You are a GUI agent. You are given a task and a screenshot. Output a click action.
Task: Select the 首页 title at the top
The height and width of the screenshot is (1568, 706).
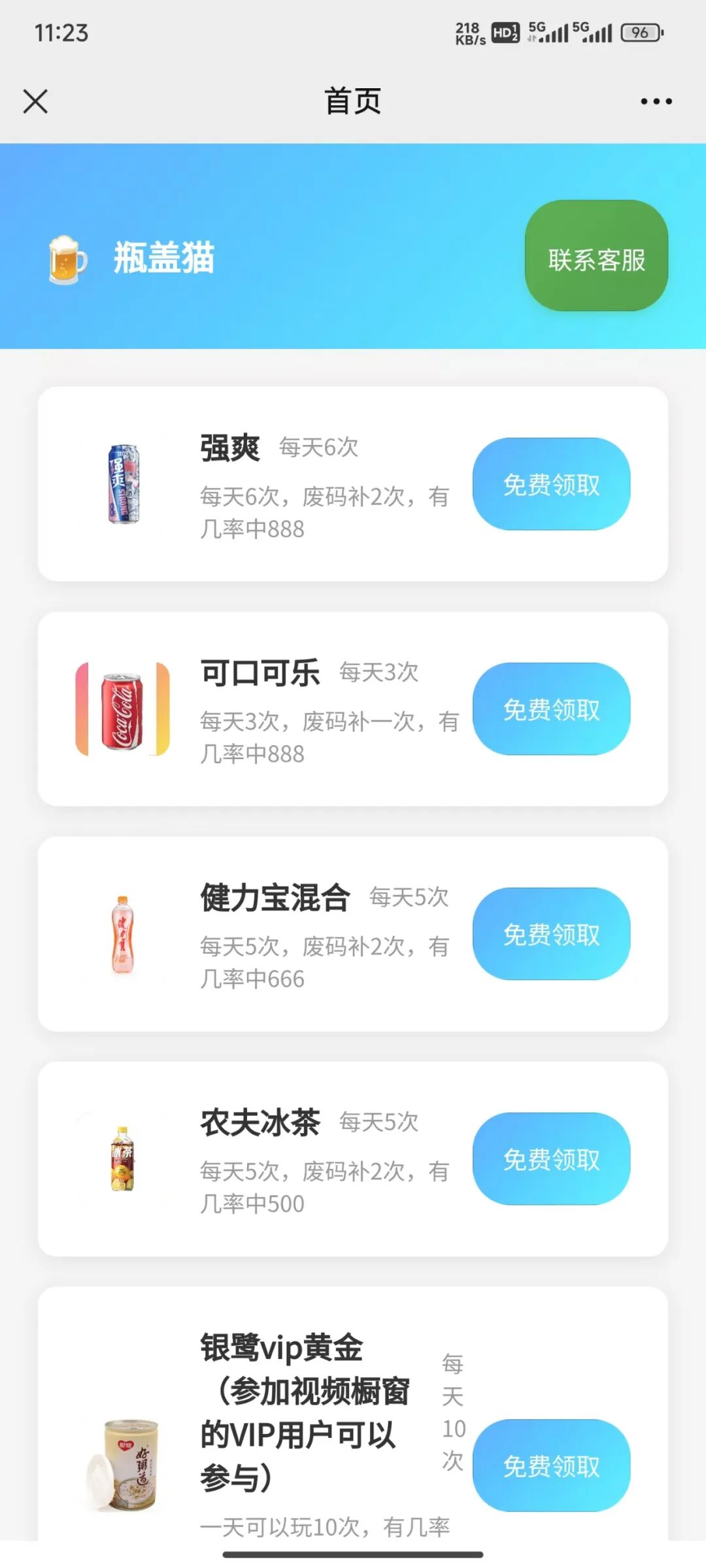(x=352, y=101)
